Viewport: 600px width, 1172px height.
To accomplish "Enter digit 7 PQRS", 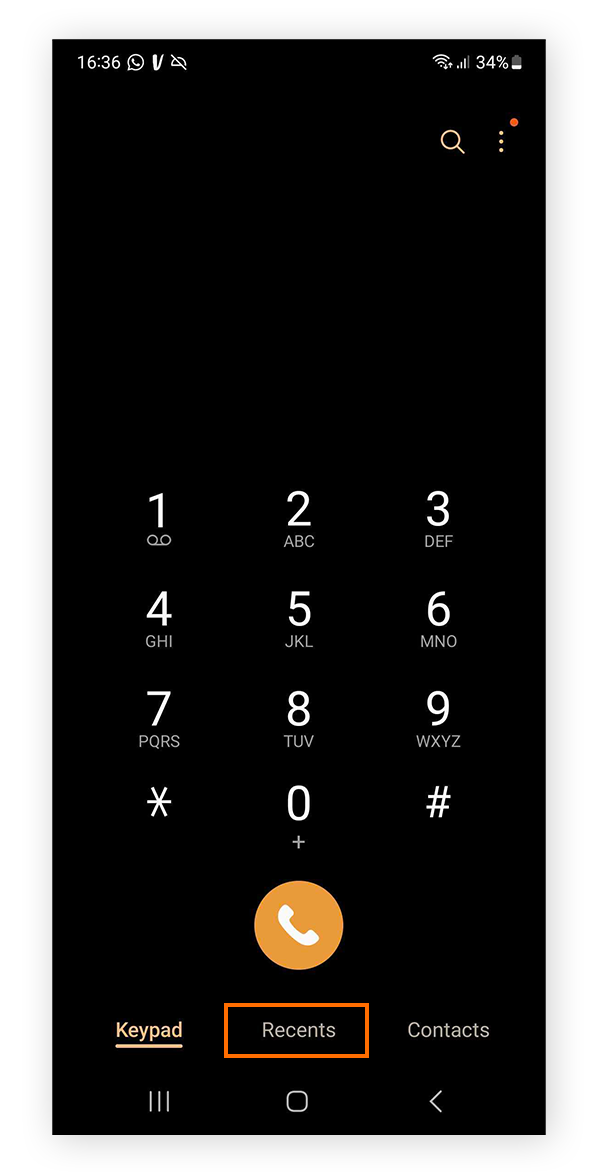I will tap(159, 718).
